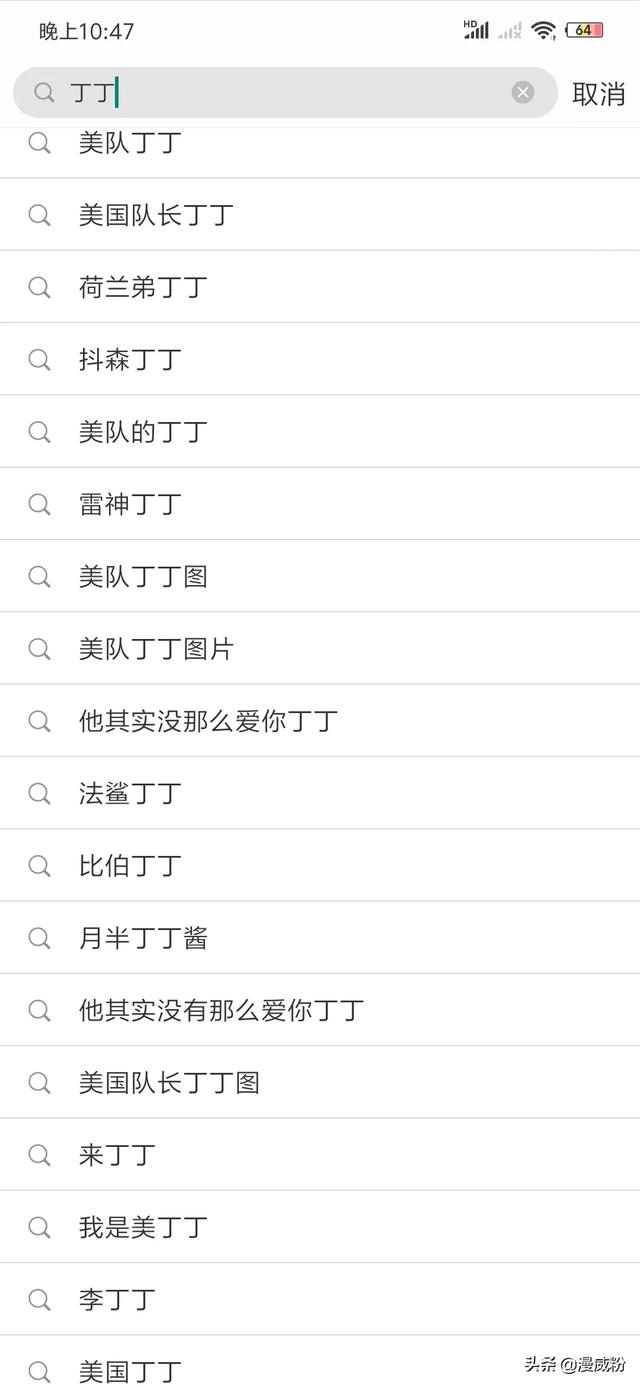
Task: Select the suggestion 美国队长丁丁
Action: pyautogui.click(x=320, y=215)
